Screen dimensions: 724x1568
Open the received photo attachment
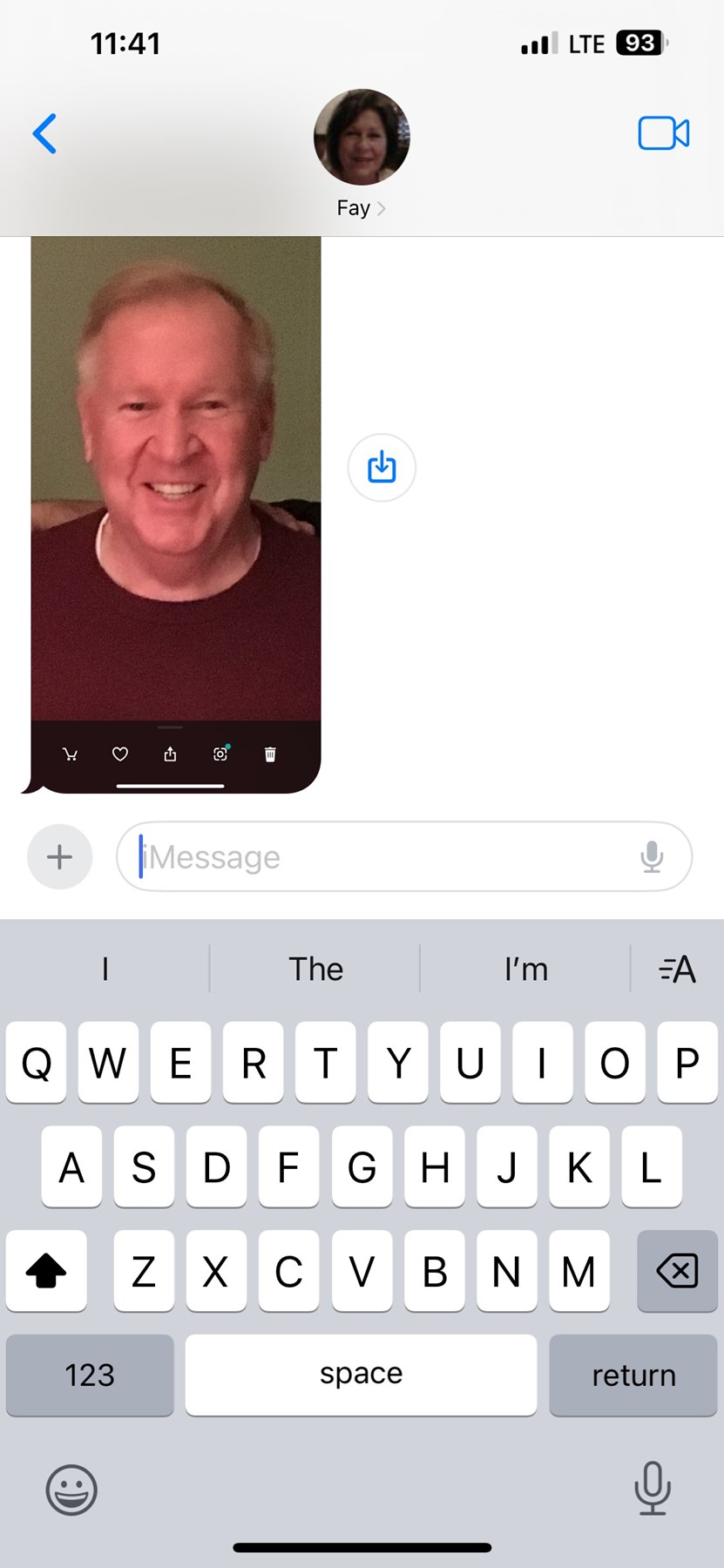coord(175,488)
